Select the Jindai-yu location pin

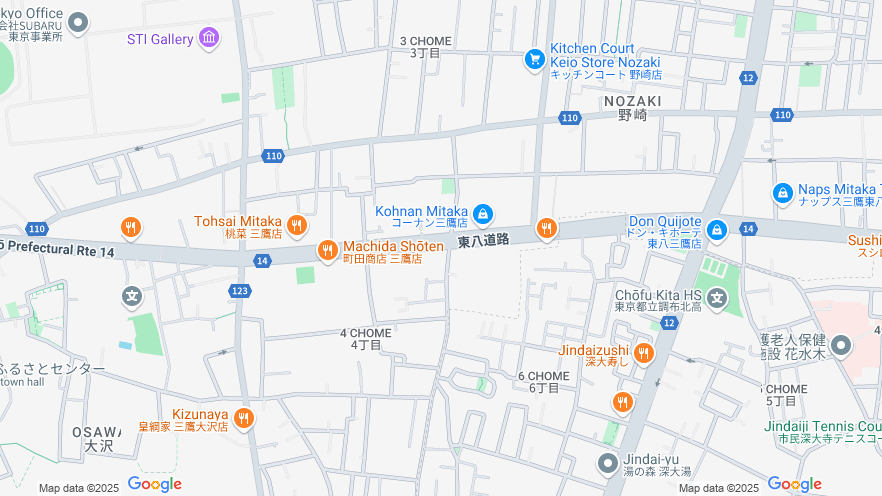tap(608, 463)
